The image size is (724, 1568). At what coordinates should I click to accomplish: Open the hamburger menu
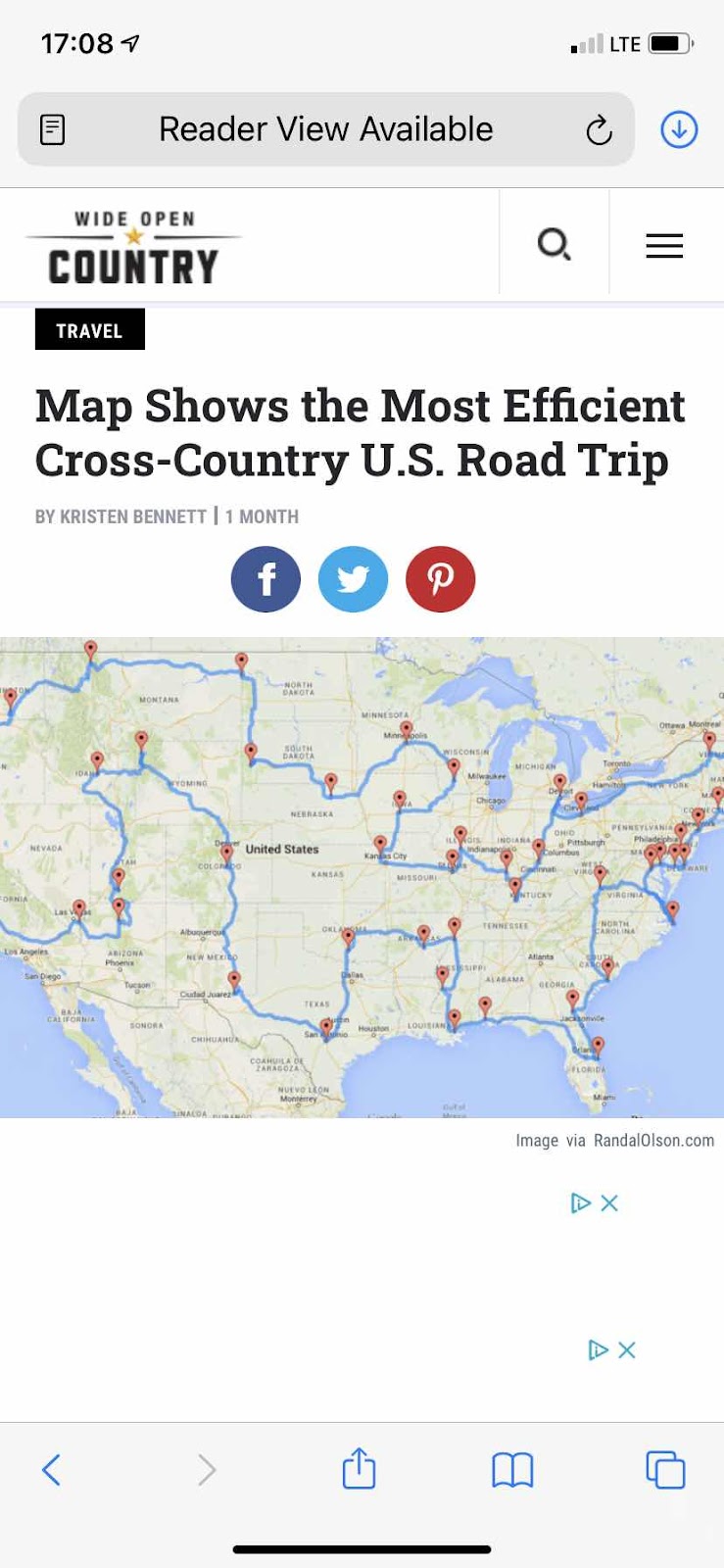point(664,245)
